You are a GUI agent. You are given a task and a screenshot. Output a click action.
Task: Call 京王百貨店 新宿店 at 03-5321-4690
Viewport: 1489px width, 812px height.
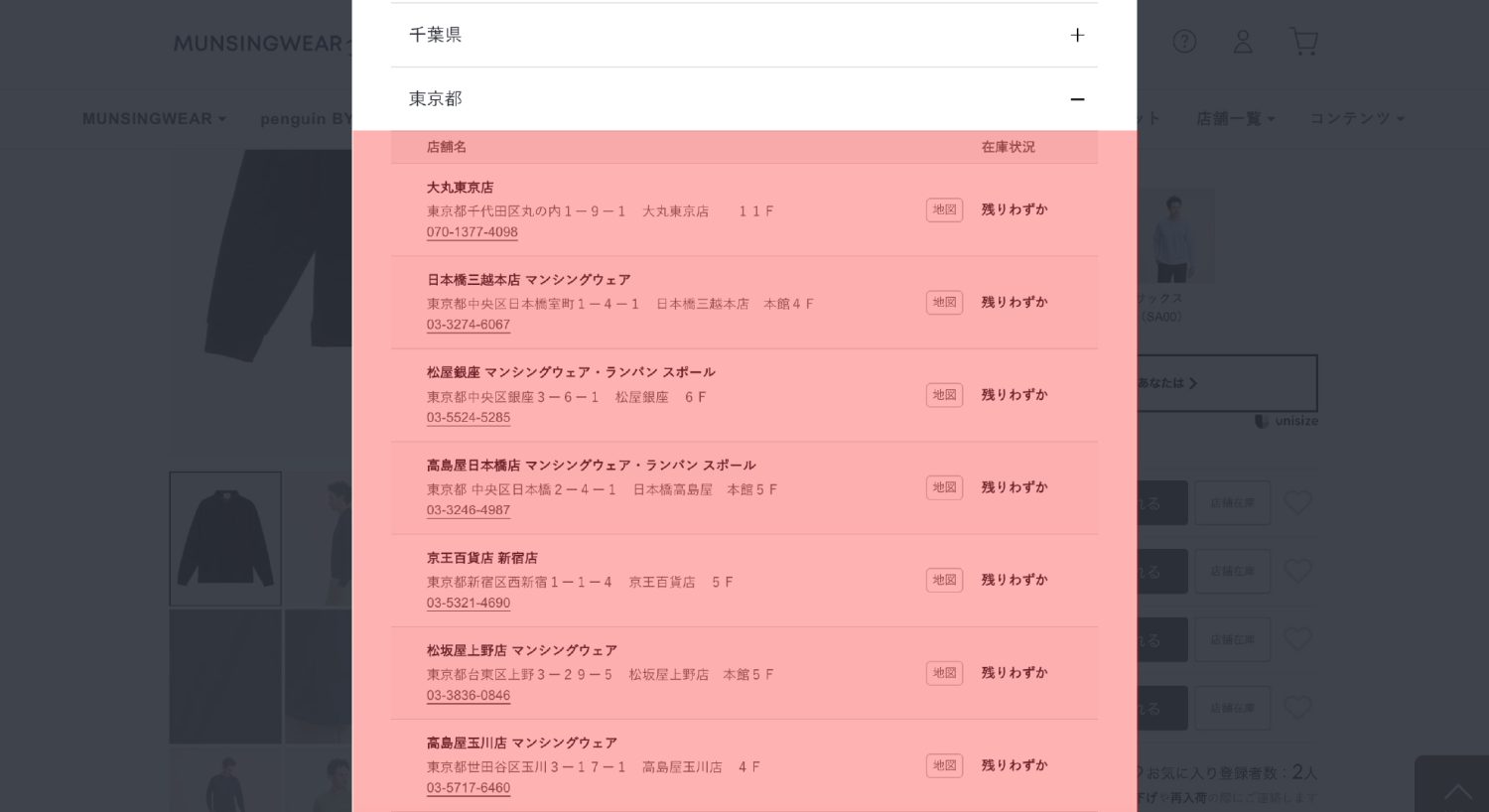[469, 603]
